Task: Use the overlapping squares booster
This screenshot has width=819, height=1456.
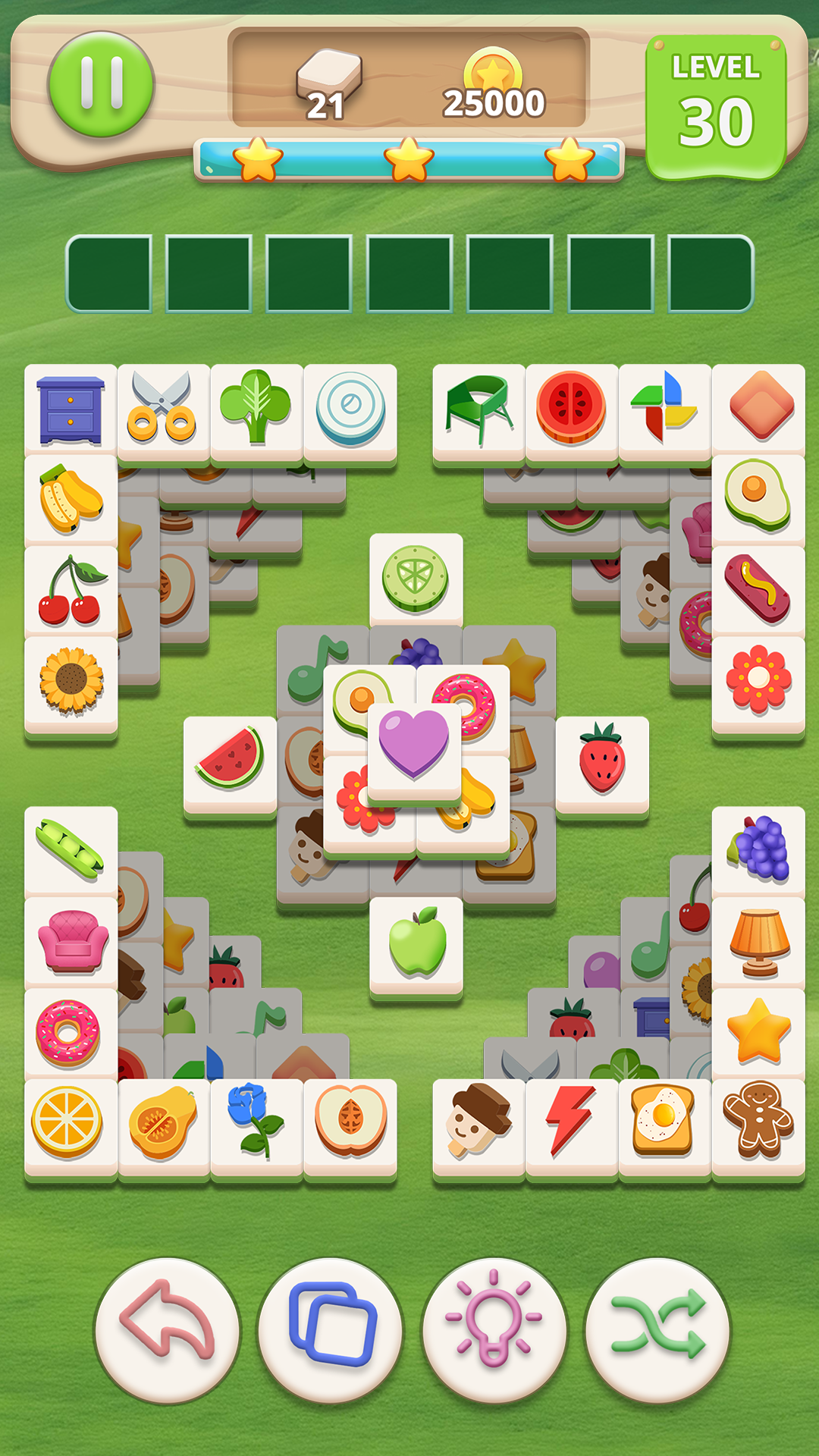Action: tap(331, 1329)
